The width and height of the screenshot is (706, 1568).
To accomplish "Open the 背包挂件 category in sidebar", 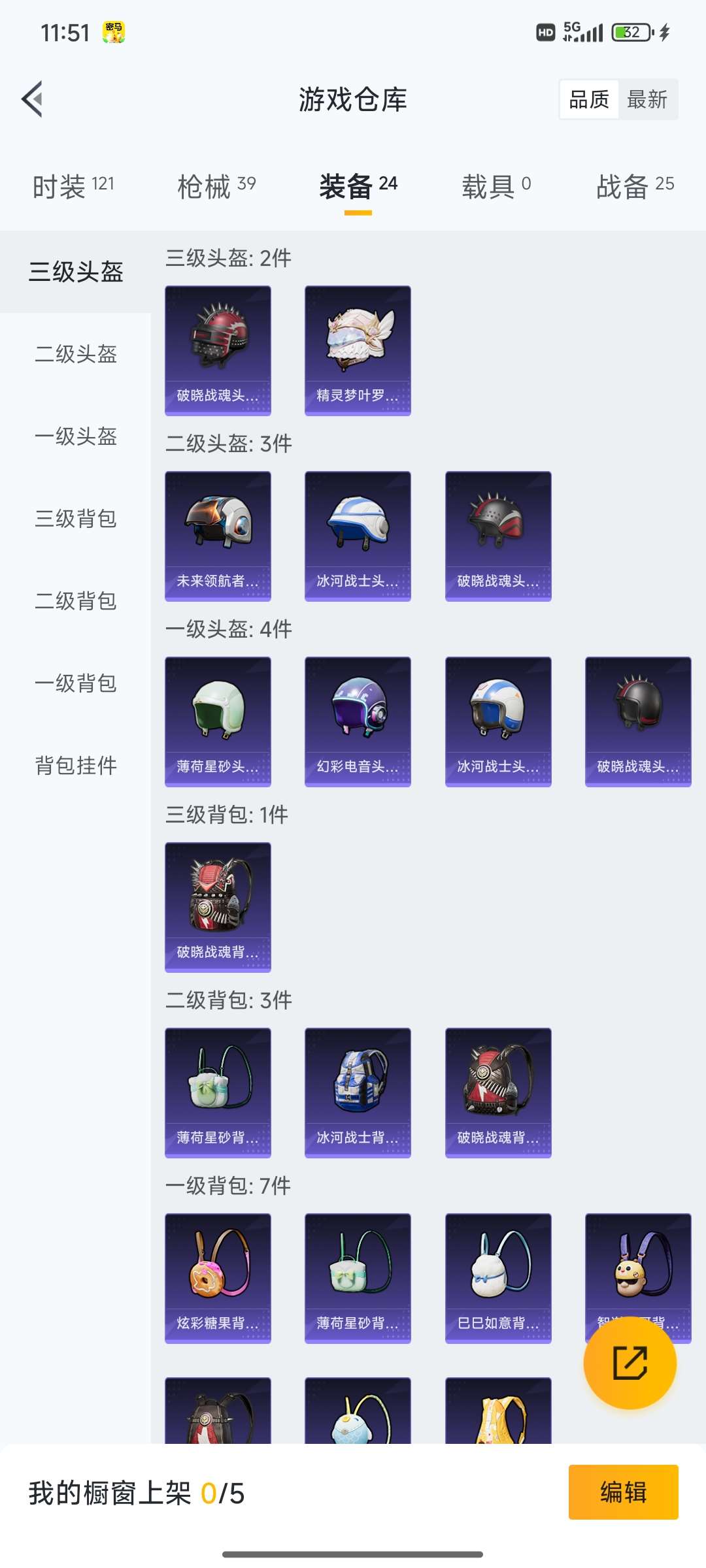I will point(75,766).
